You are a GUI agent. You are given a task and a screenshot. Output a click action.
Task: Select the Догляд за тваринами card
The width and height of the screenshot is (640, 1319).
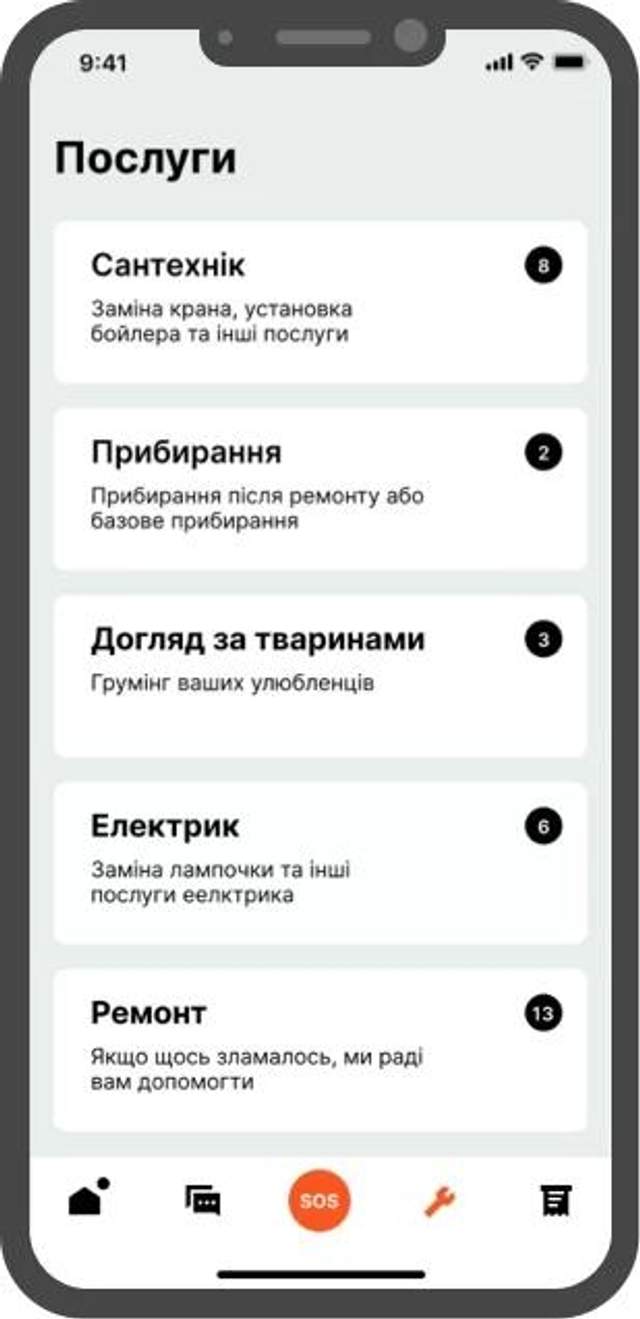[320, 675]
